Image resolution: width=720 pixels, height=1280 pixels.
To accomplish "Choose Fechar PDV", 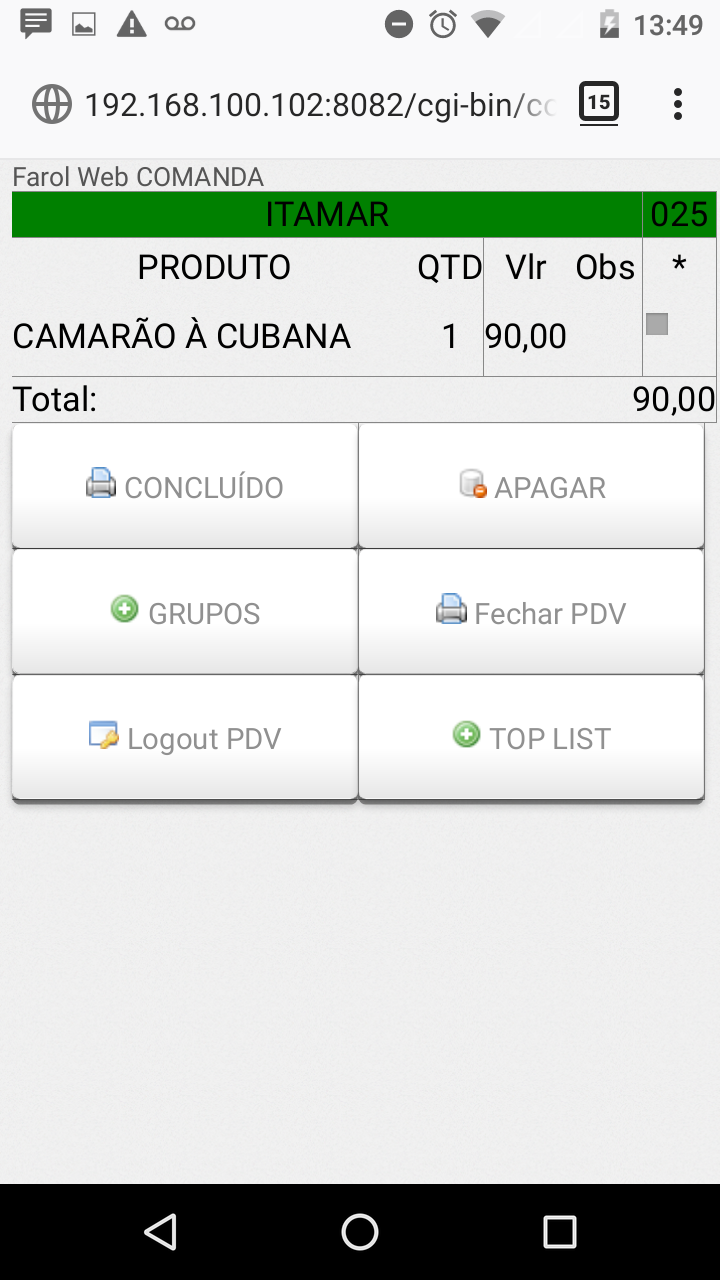I will 531,612.
